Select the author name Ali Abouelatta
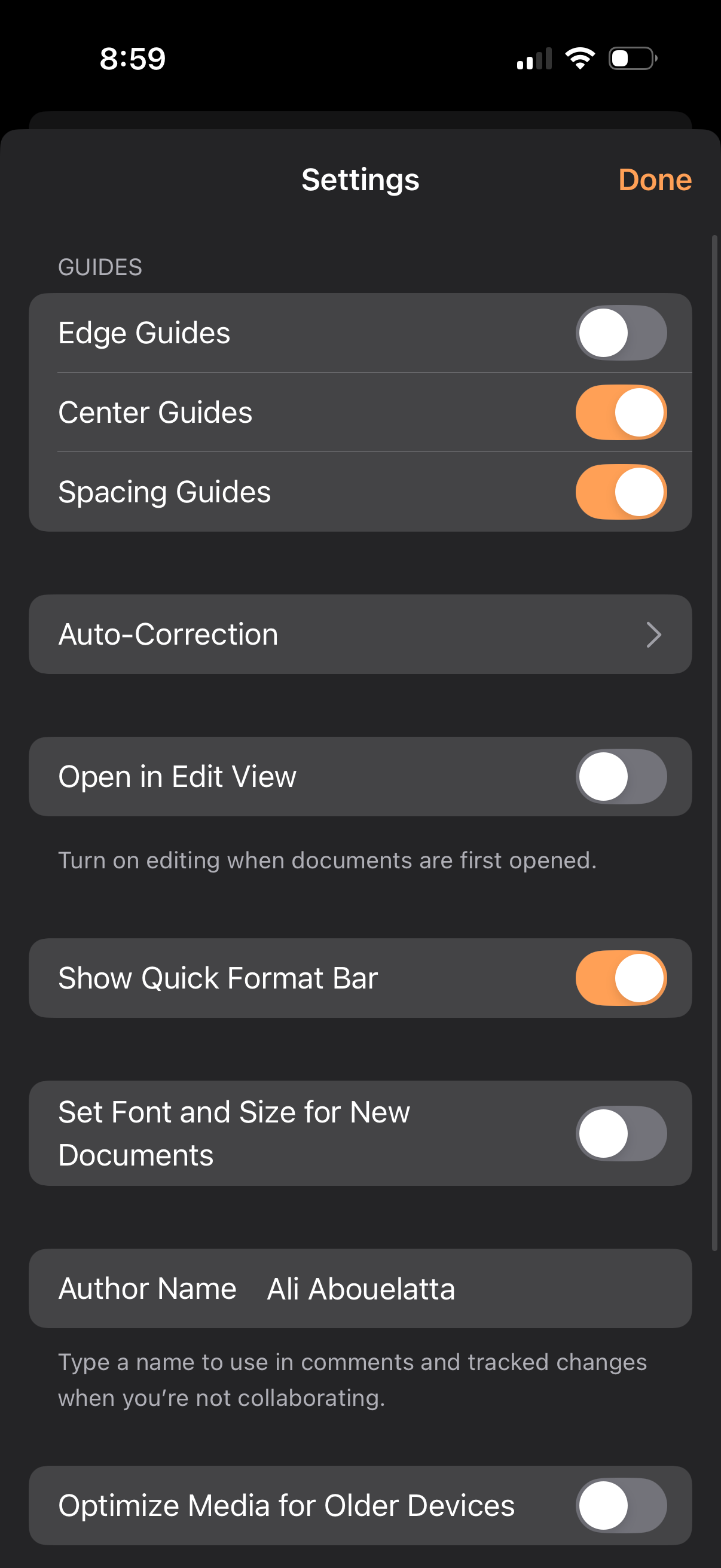721x1568 pixels. [359, 1288]
